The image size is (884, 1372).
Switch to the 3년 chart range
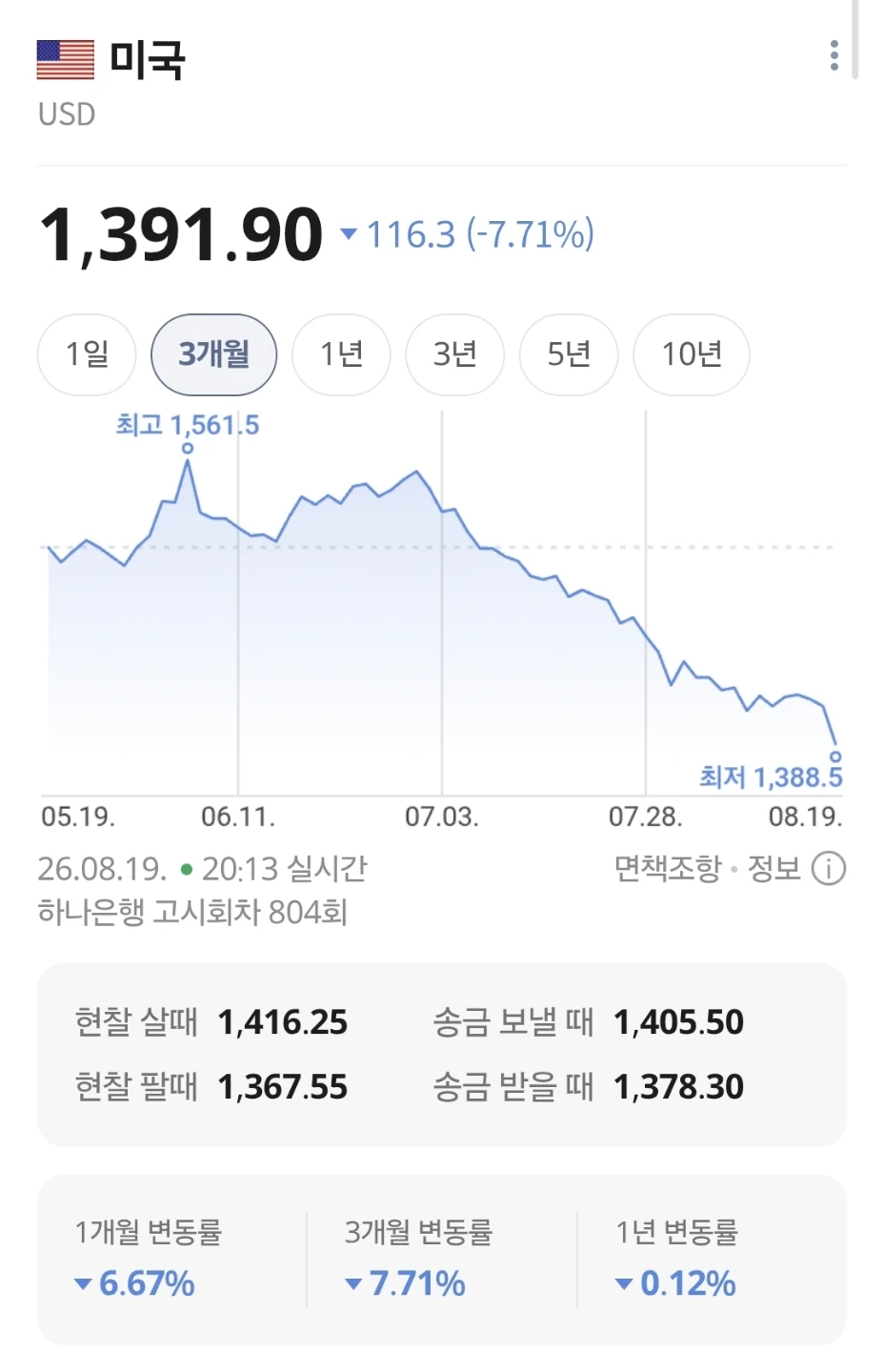(454, 354)
